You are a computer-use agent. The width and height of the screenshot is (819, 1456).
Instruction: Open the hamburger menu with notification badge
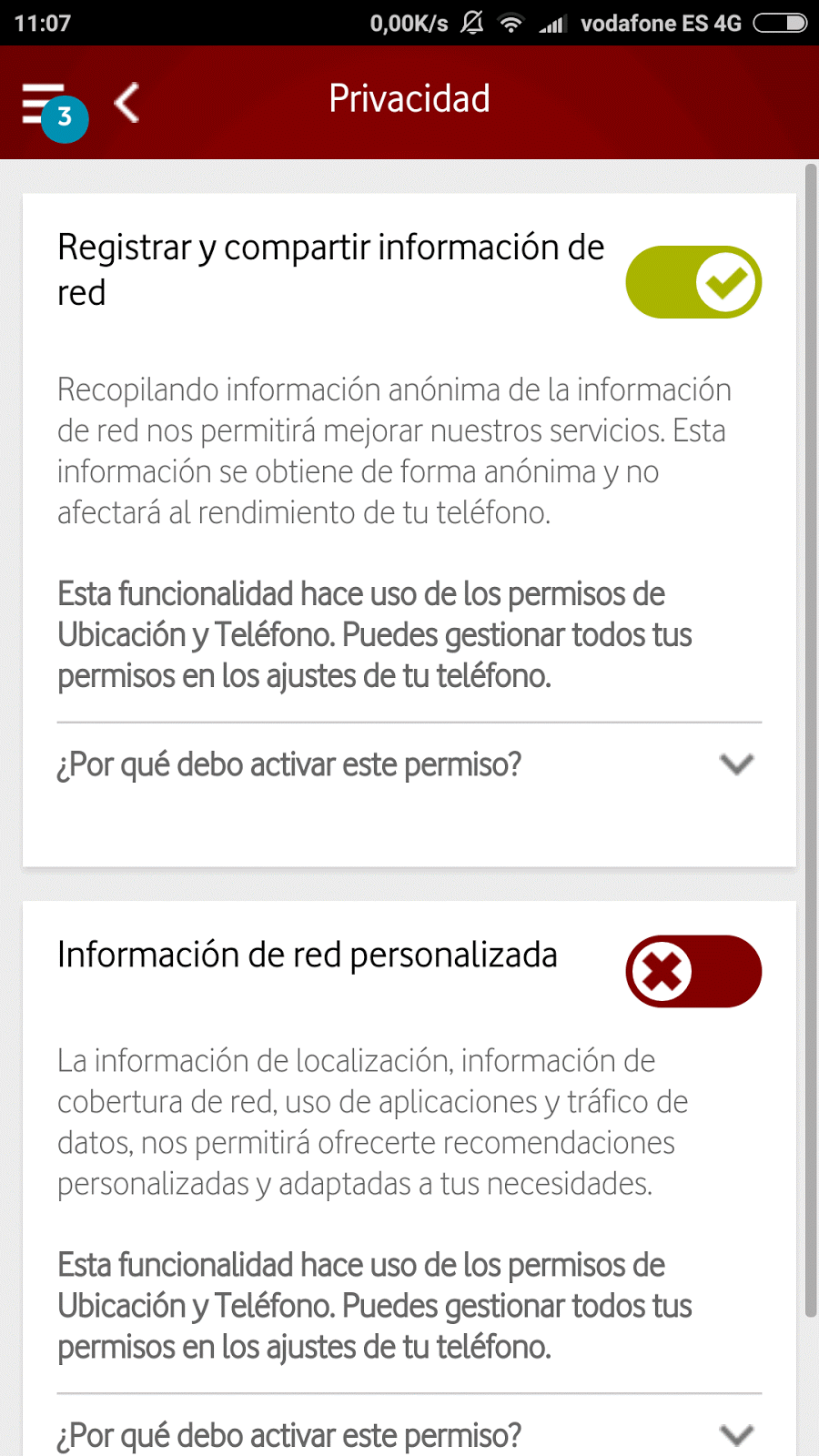(53, 111)
